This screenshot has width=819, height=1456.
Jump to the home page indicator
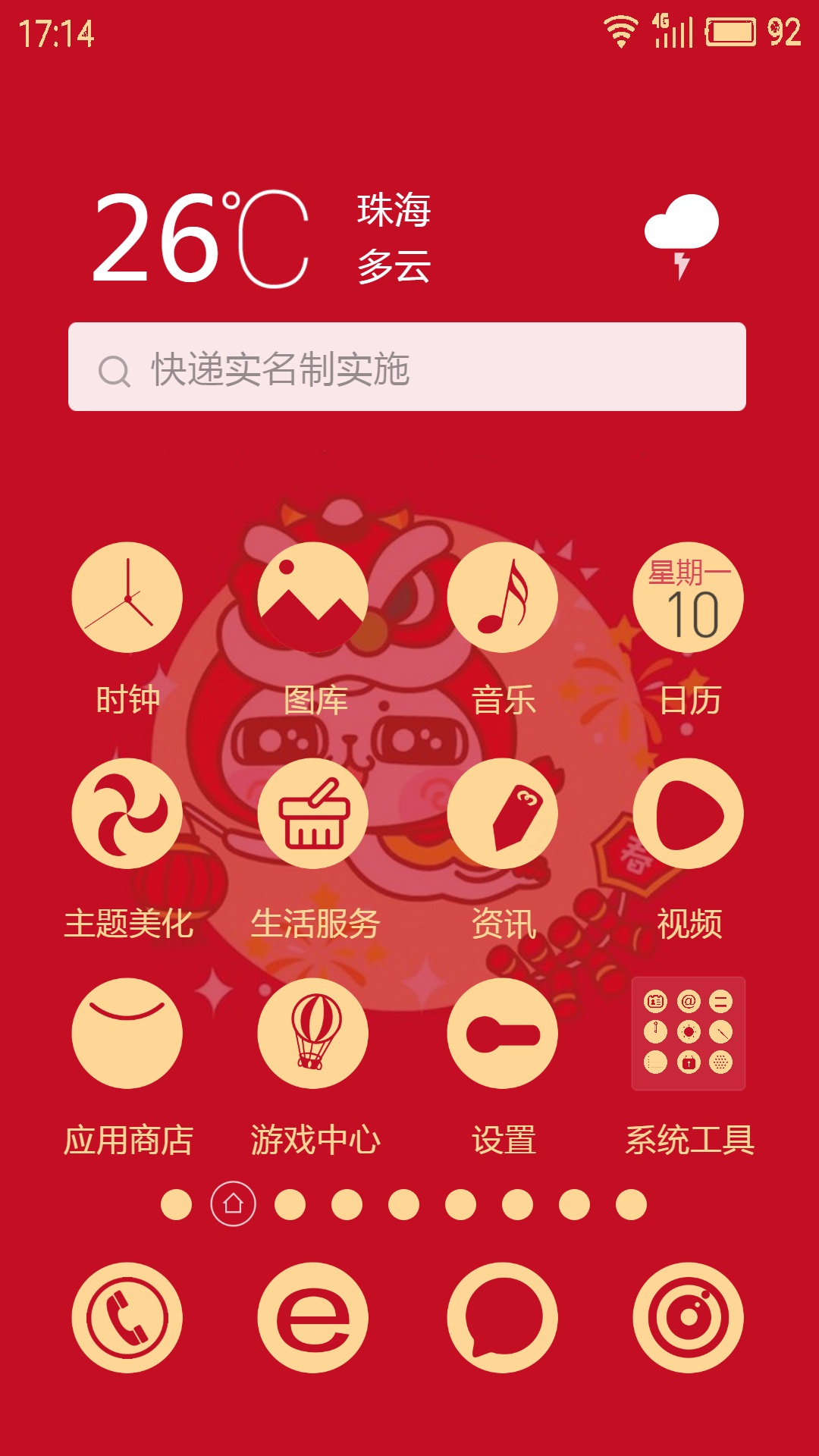click(x=233, y=1204)
